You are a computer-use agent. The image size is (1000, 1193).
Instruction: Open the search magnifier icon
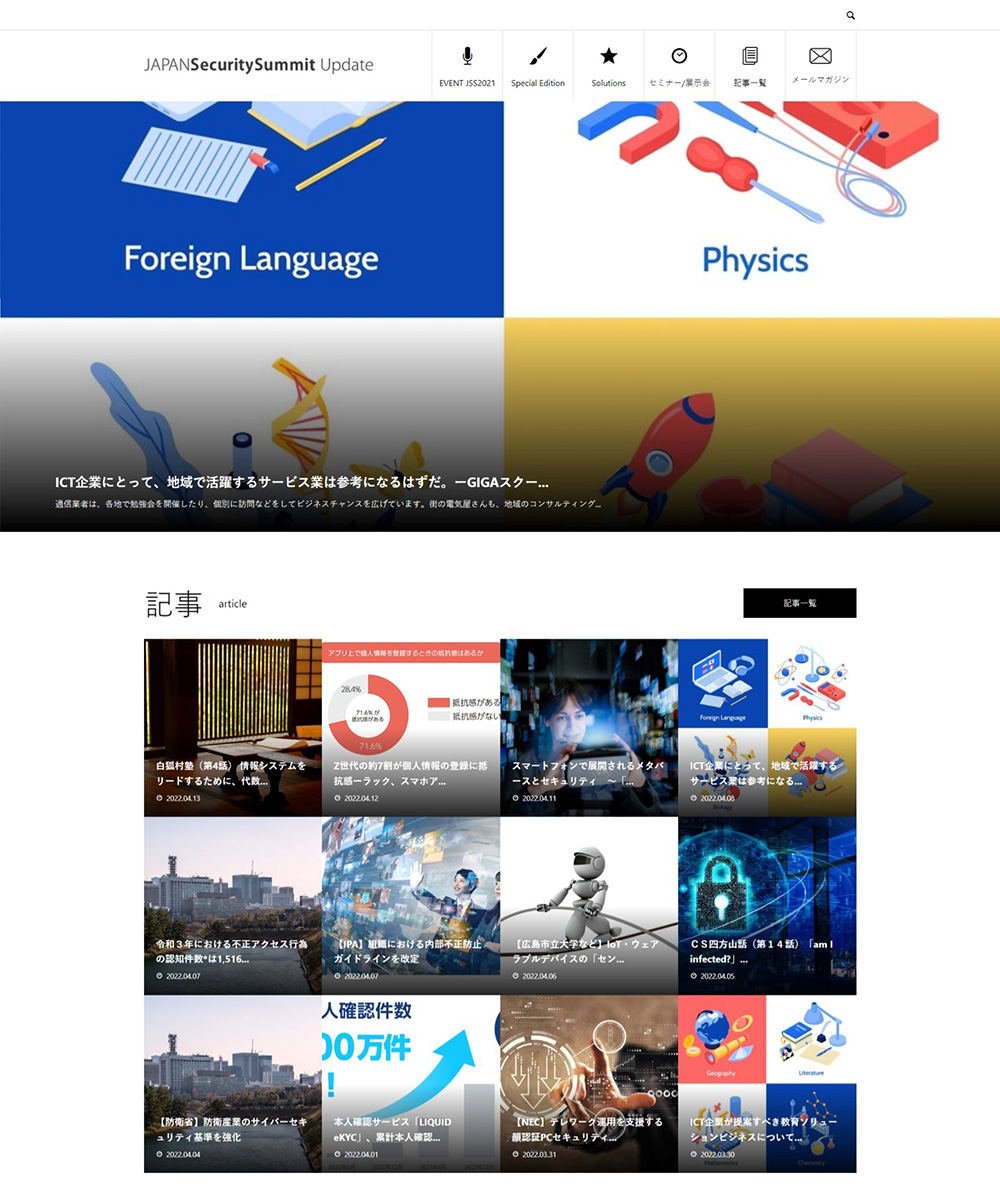coord(851,16)
